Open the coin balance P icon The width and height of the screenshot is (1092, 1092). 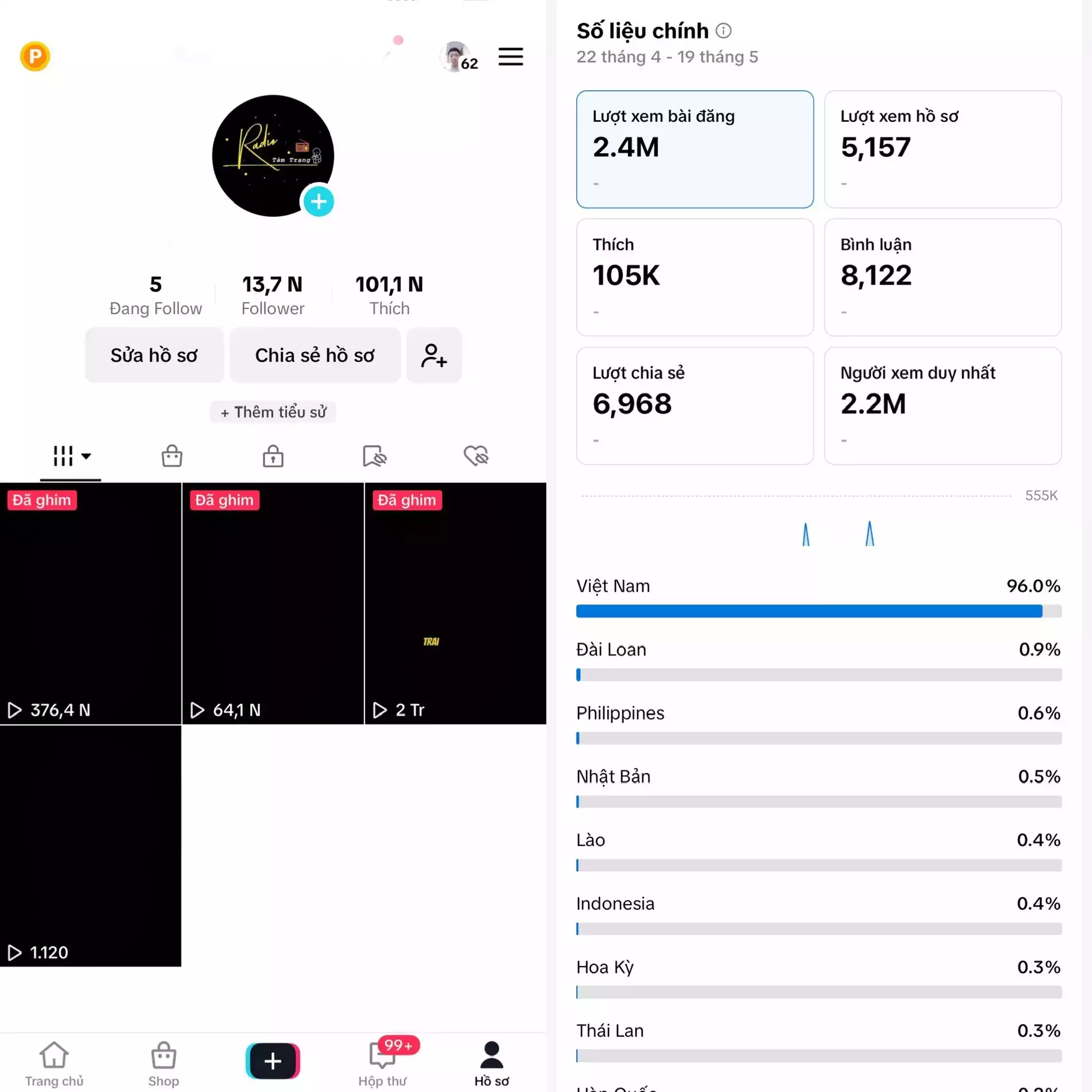click(x=35, y=56)
